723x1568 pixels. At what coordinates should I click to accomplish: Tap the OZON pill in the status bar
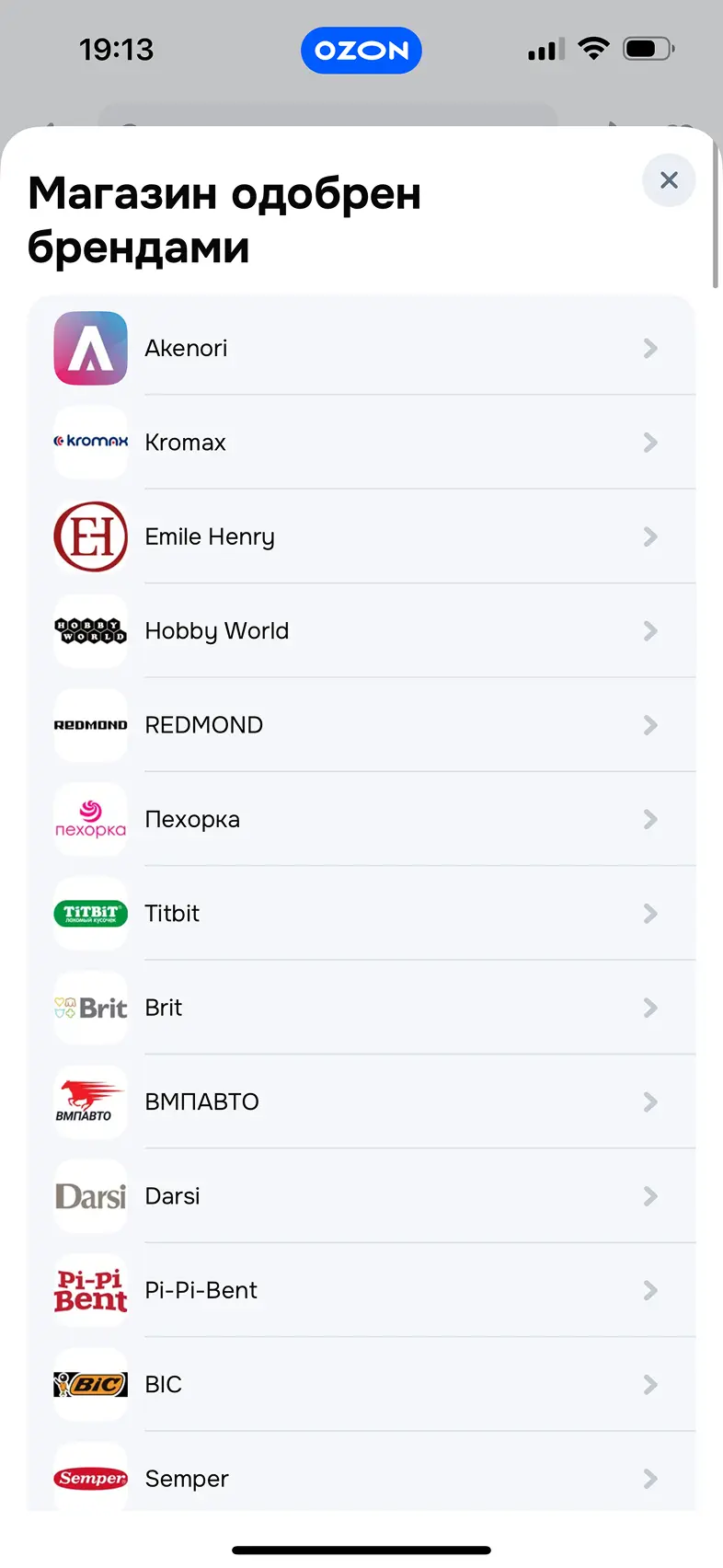tap(361, 51)
